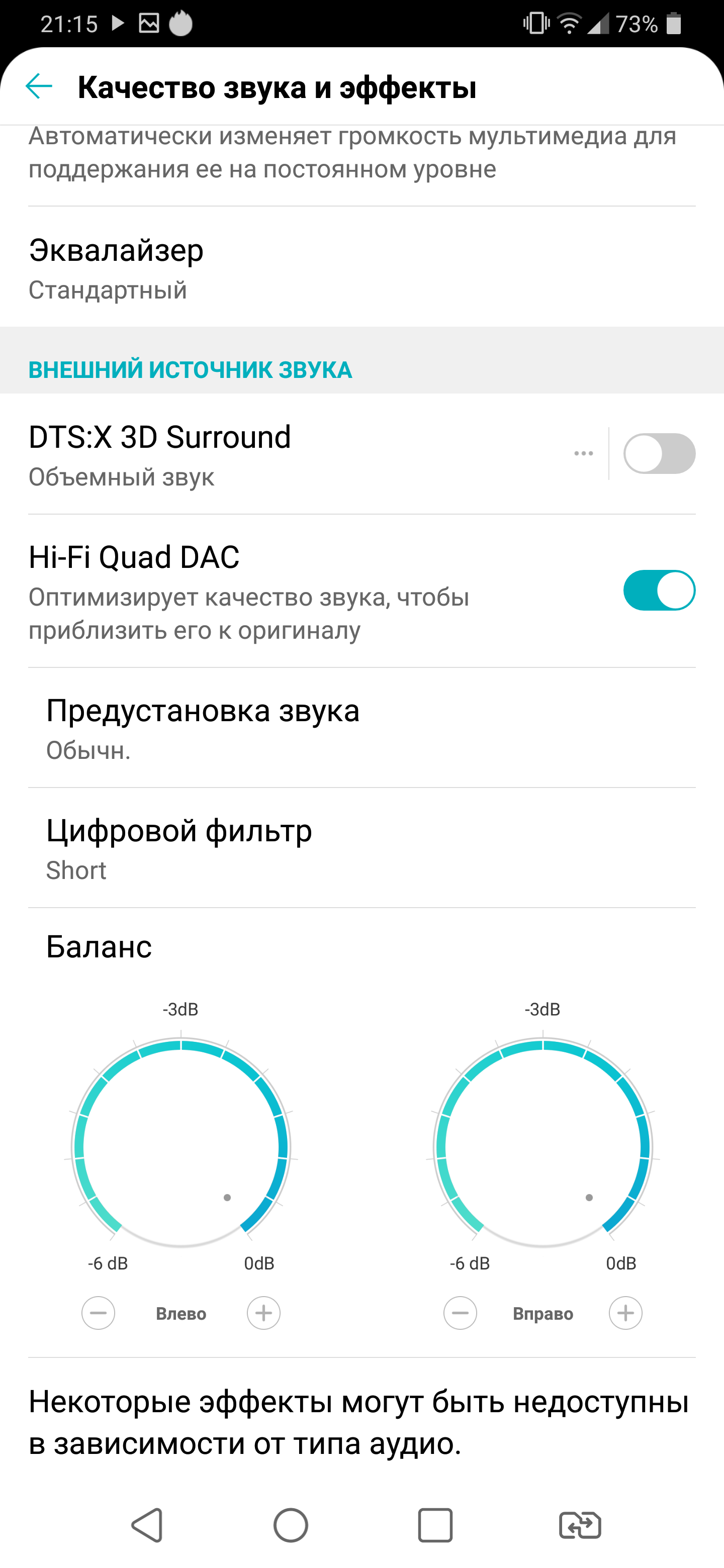The image size is (724, 1568).
Task: Go to the home screen
Action: (291, 1525)
